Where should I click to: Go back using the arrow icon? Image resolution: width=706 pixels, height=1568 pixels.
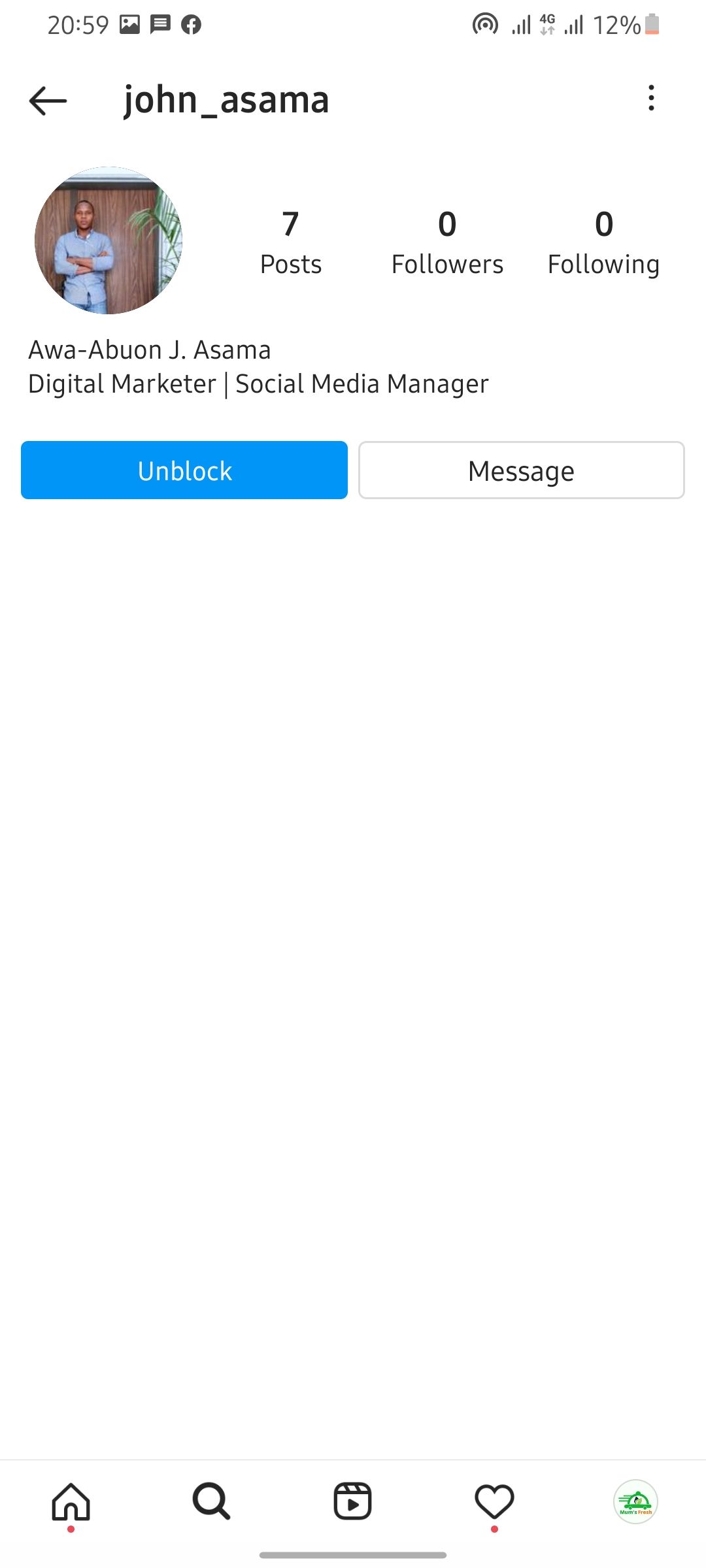pos(48,101)
